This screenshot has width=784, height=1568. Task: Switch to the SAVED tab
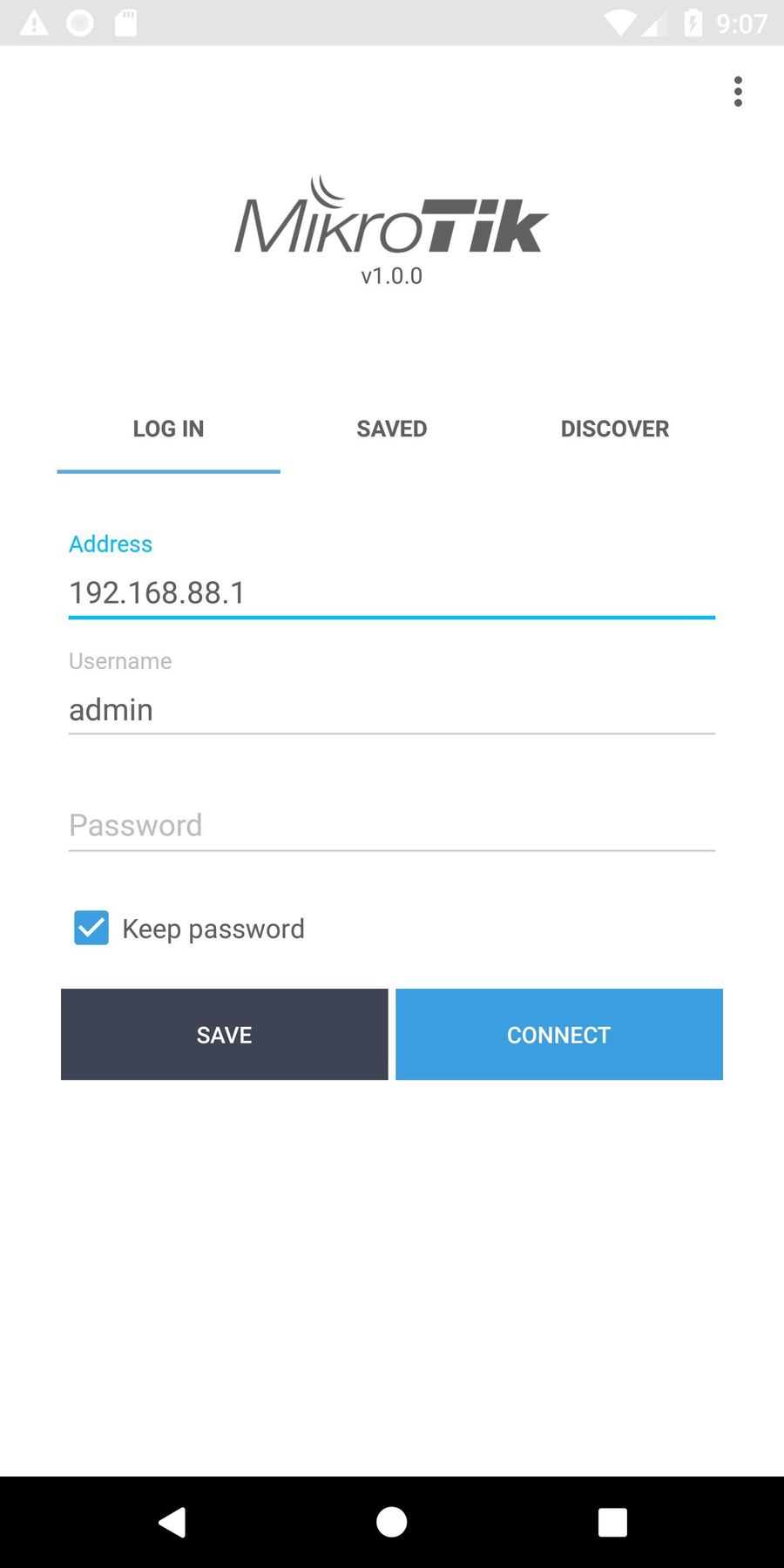[x=391, y=429]
